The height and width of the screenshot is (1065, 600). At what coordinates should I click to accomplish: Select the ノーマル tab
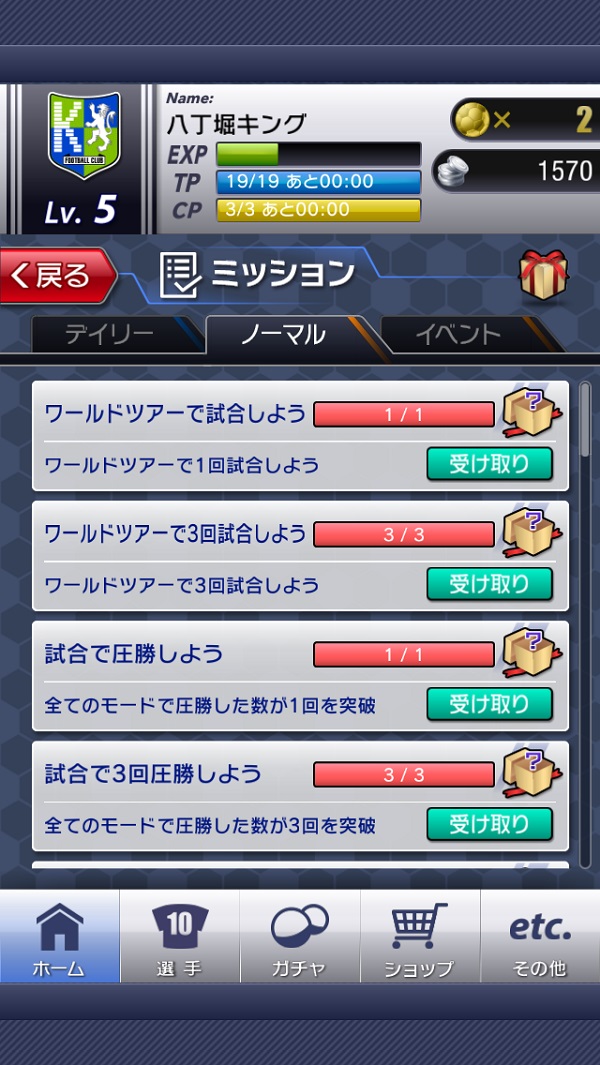click(283, 335)
